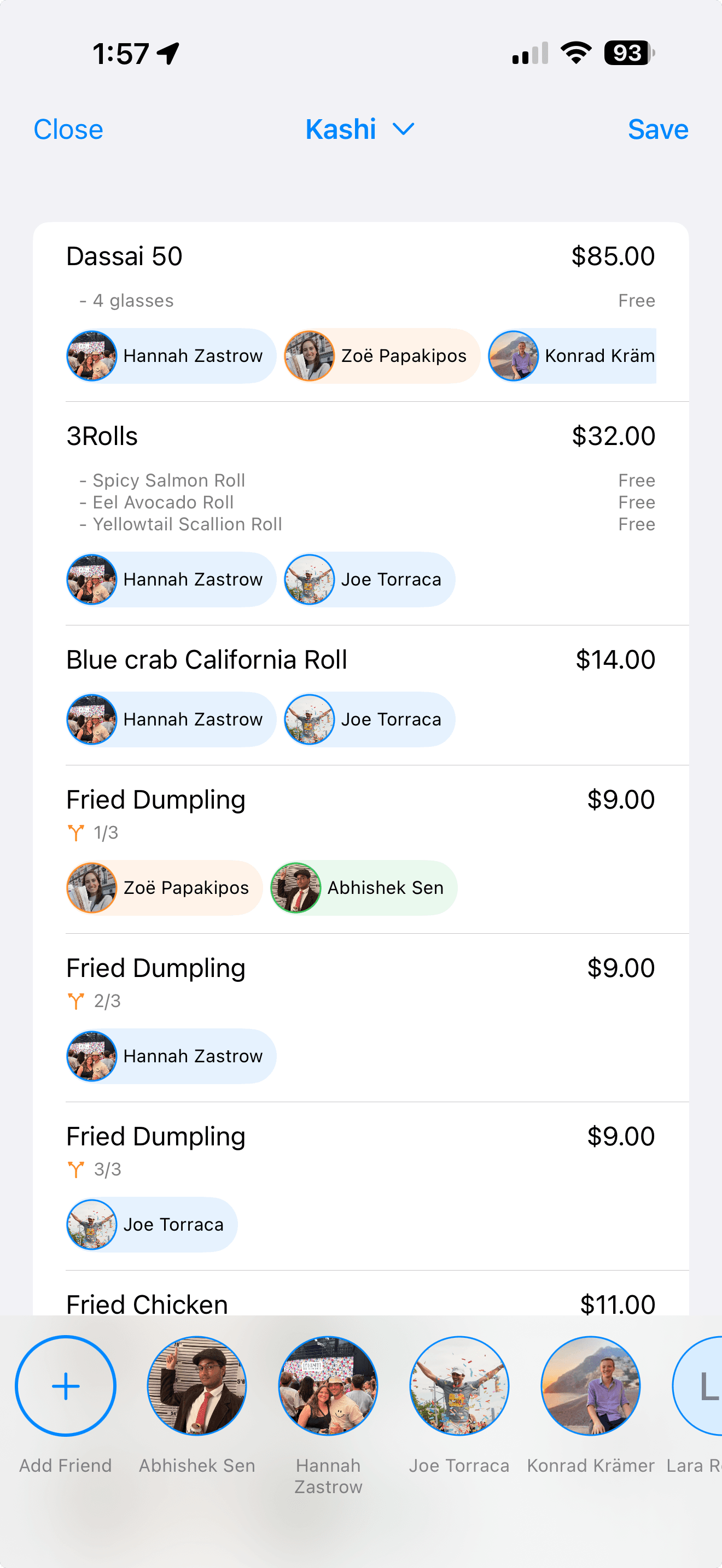Select Hannah Zastrow in the friend bar
The height and width of the screenshot is (1568, 722).
tap(328, 1386)
